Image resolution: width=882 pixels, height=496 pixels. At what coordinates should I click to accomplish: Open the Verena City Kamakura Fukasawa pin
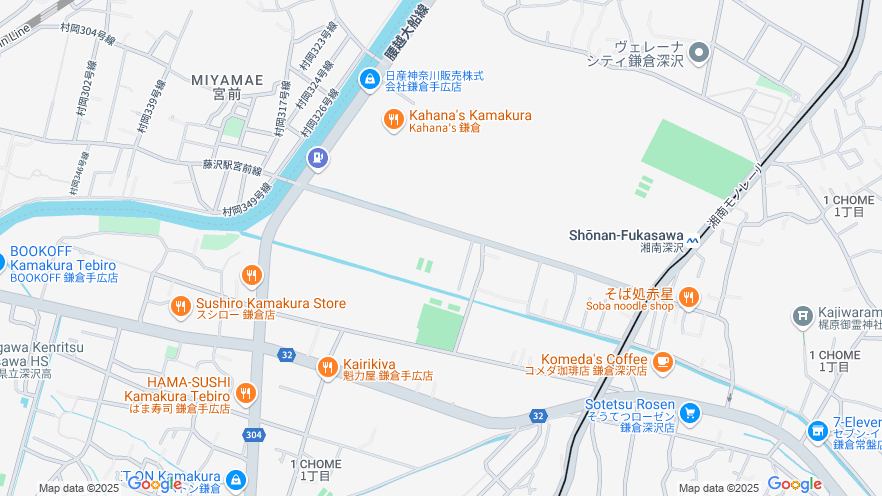[x=699, y=52]
